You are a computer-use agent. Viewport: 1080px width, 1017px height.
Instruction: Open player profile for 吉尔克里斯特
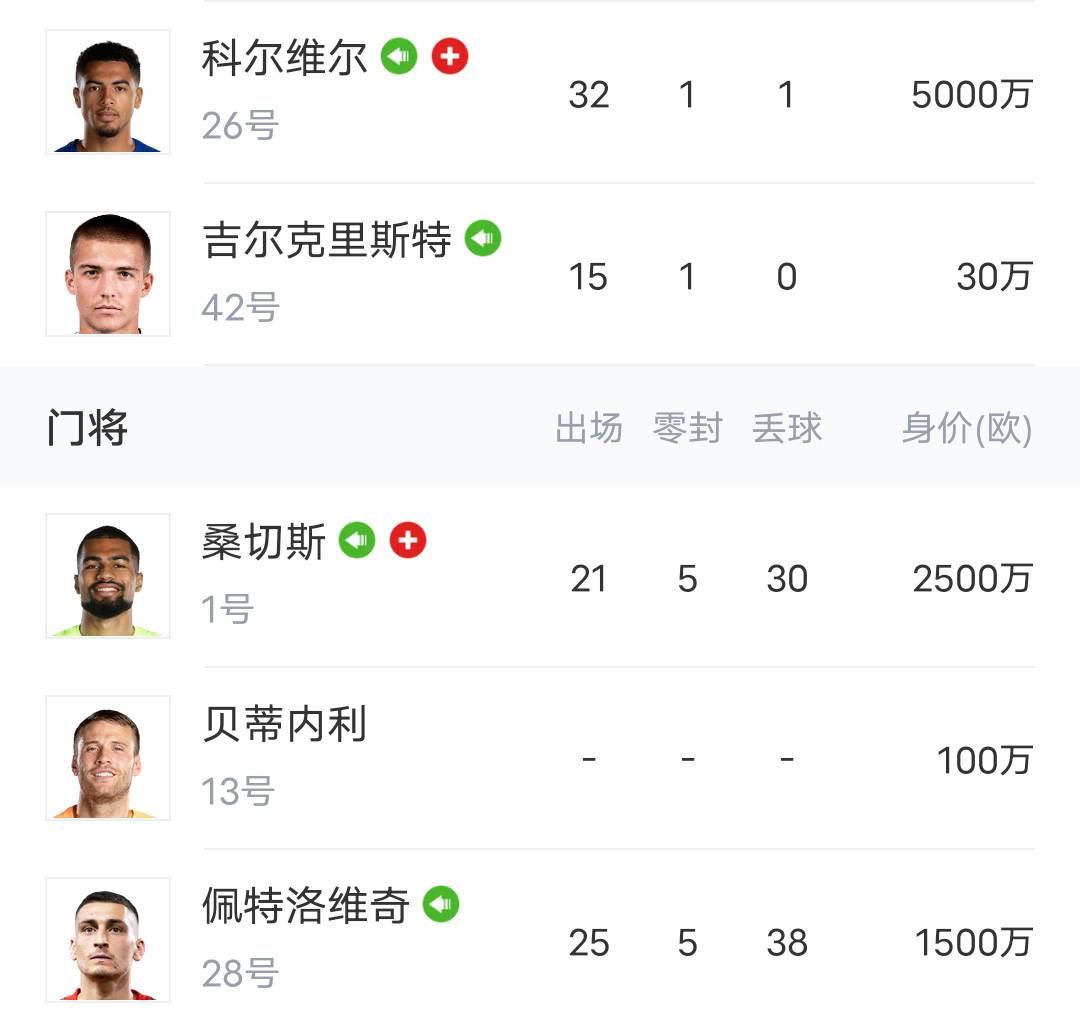(326, 242)
